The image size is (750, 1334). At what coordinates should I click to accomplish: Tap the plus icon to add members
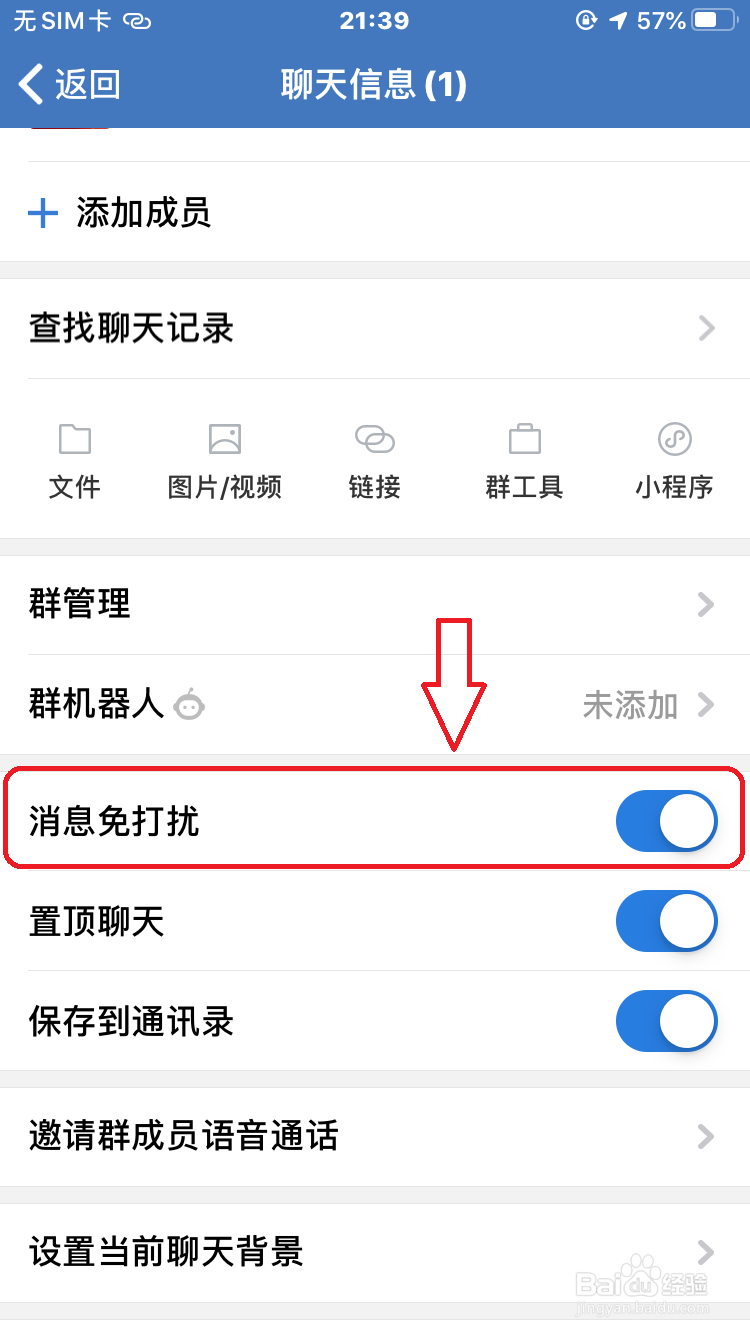(x=44, y=213)
